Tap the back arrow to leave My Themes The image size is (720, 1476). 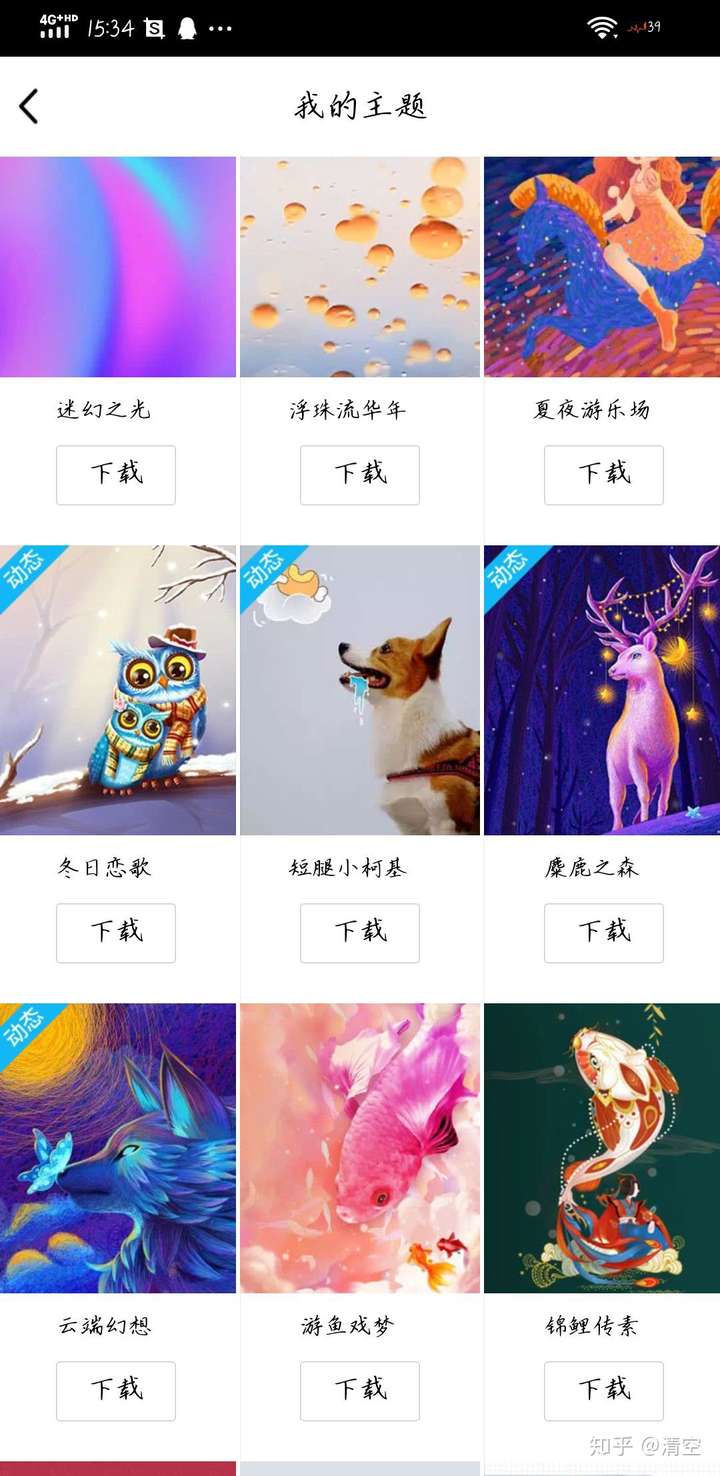click(29, 103)
